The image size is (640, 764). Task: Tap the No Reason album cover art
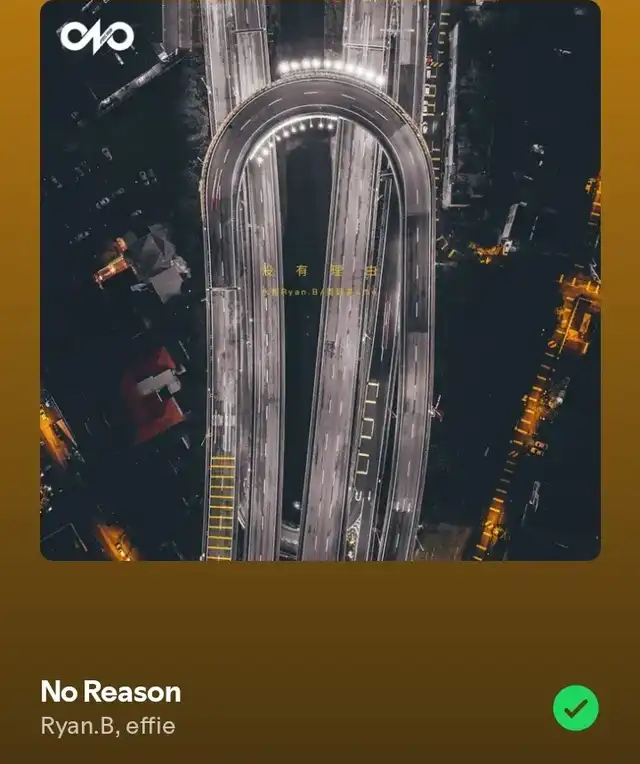click(320, 280)
